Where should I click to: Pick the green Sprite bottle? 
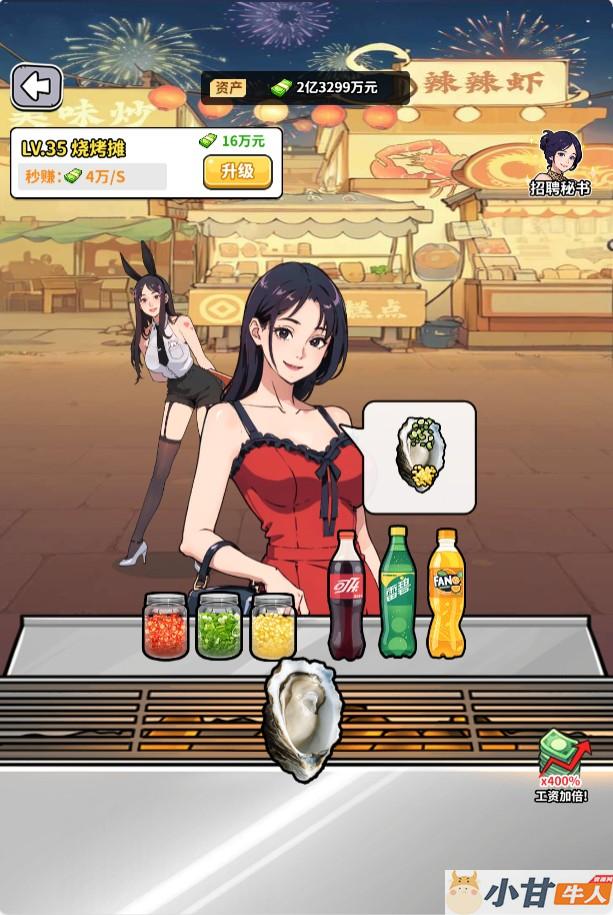click(397, 595)
